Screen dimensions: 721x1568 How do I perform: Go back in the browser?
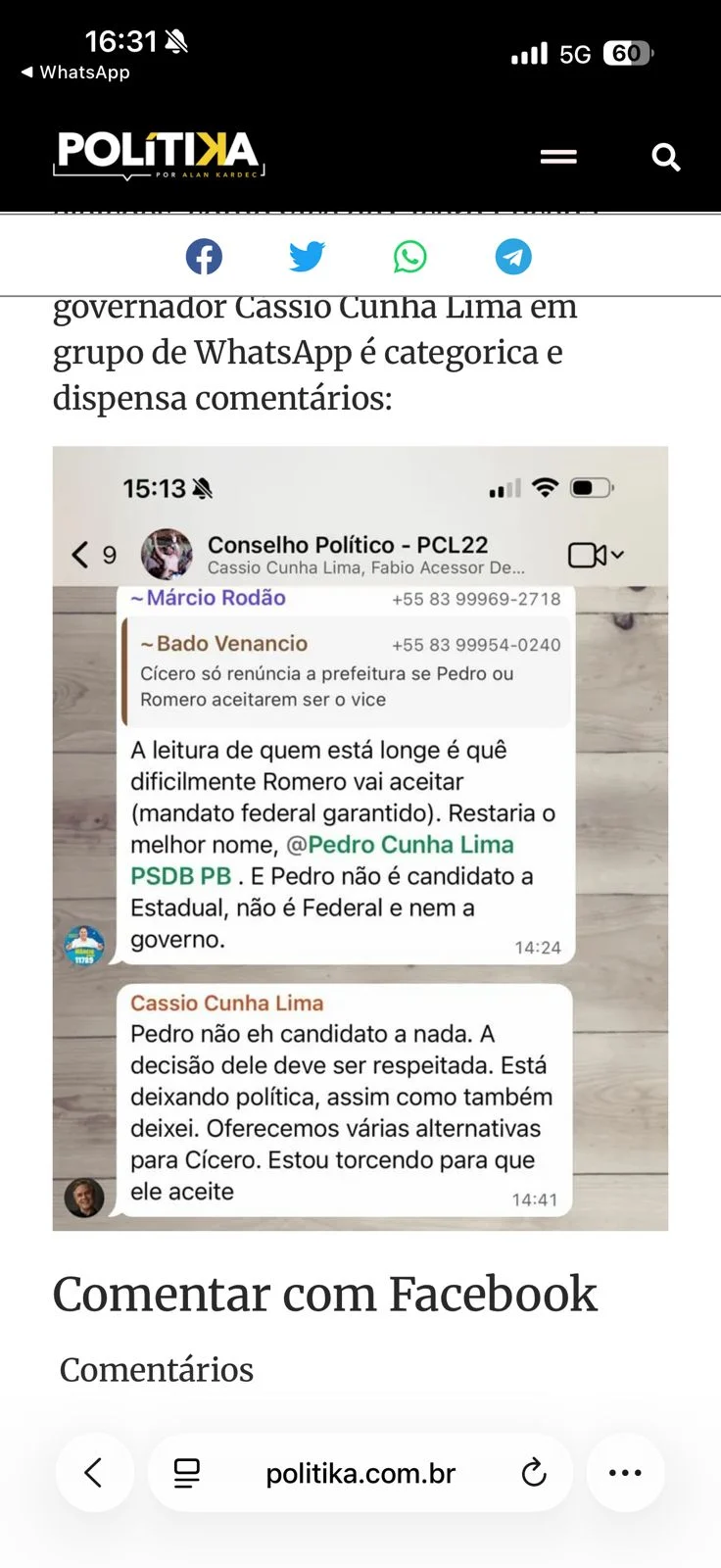coord(94,1472)
